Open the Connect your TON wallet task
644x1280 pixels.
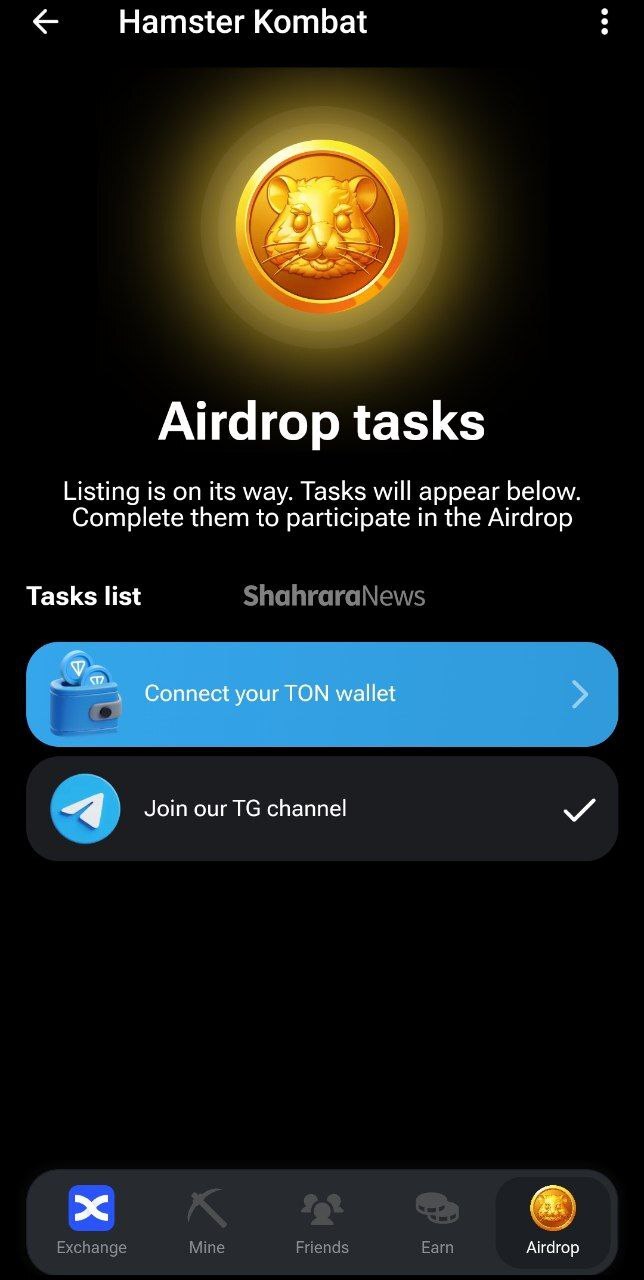click(322, 694)
